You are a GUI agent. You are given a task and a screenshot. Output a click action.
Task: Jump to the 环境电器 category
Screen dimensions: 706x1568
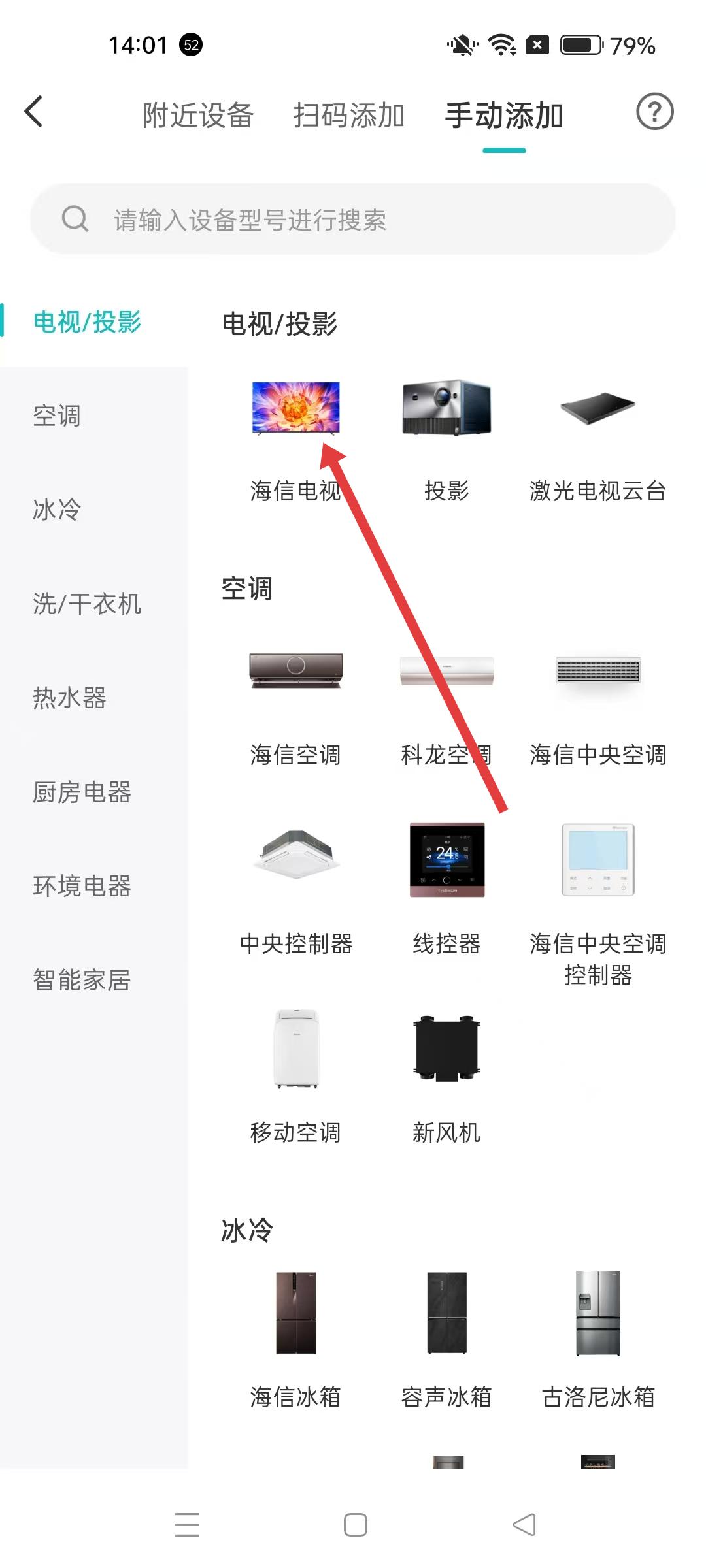pyautogui.click(x=82, y=886)
